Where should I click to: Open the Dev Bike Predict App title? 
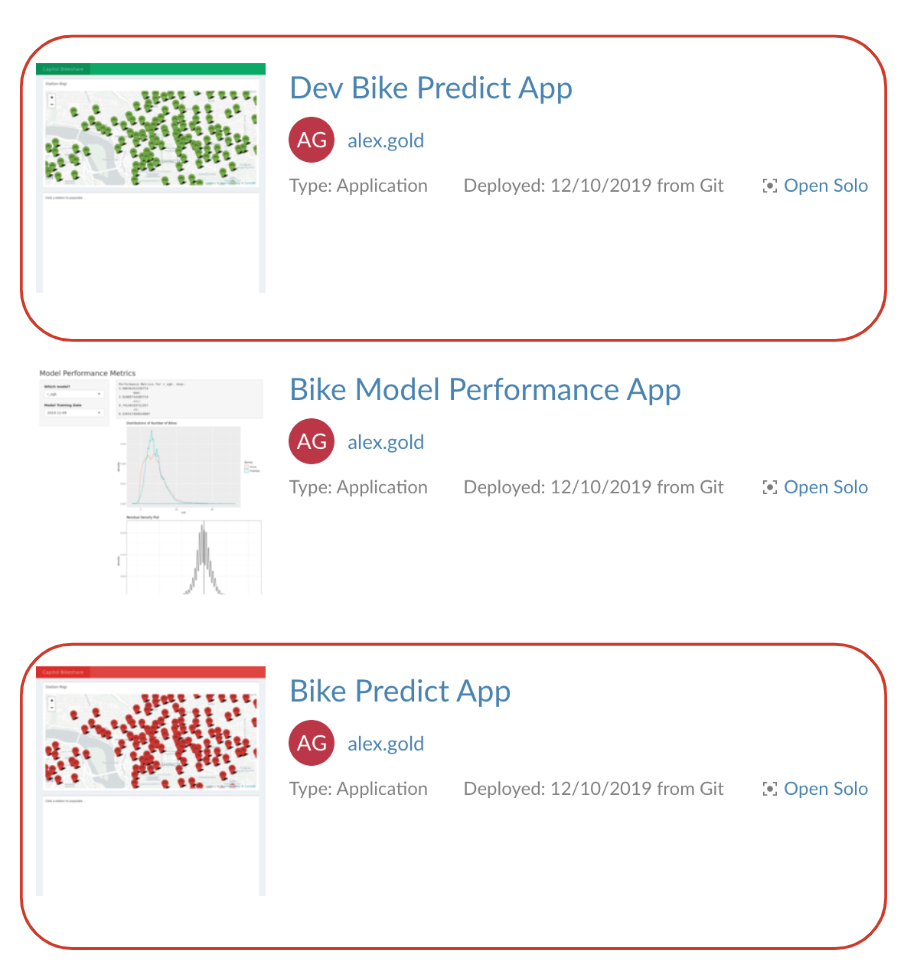coord(430,88)
